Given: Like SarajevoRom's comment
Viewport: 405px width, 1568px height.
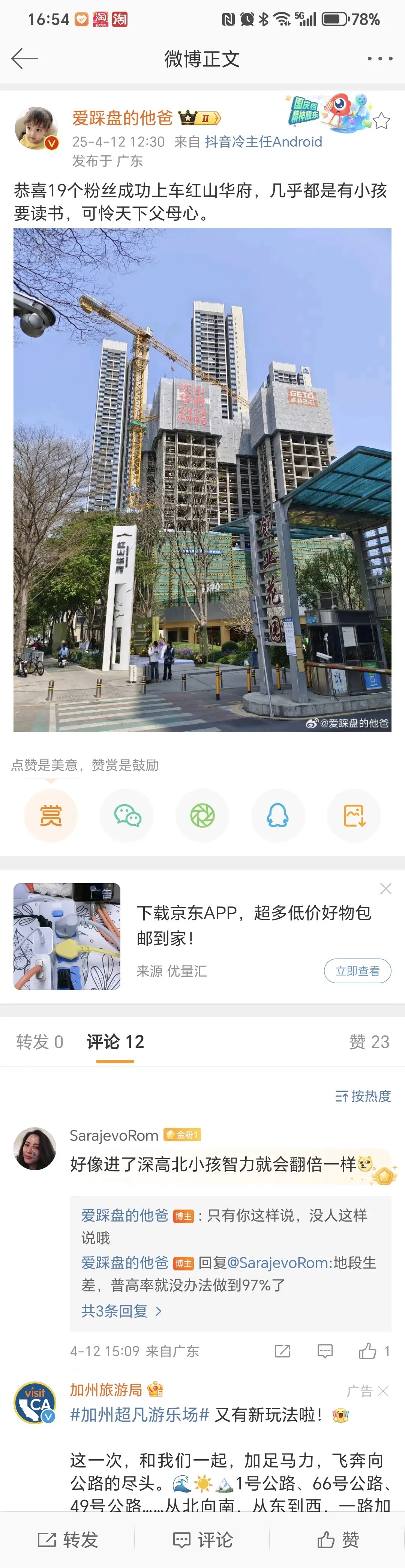Looking at the screenshot, I should [x=368, y=1351].
